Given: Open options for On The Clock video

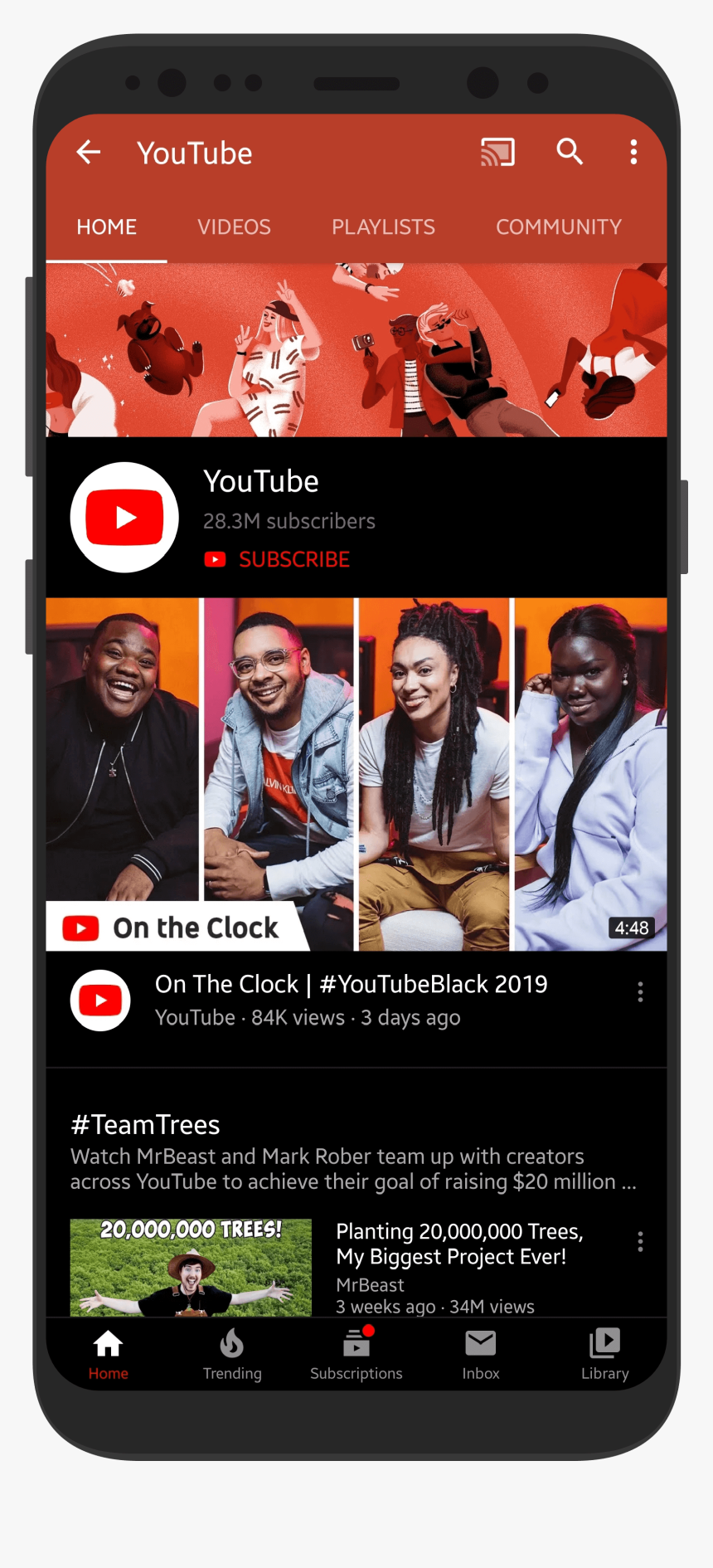Looking at the screenshot, I should click(x=640, y=991).
